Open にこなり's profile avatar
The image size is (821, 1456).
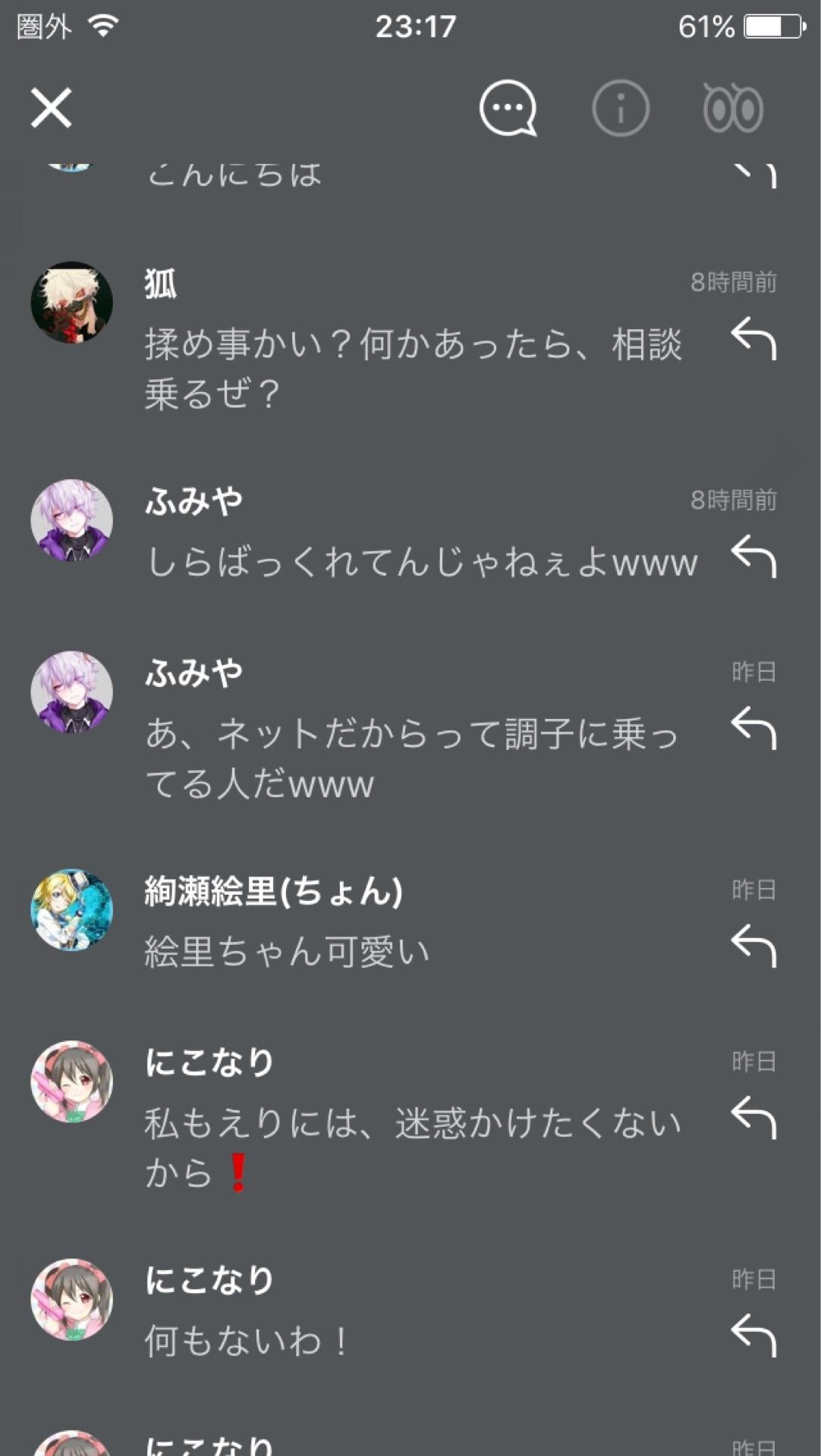click(x=72, y=1084)
